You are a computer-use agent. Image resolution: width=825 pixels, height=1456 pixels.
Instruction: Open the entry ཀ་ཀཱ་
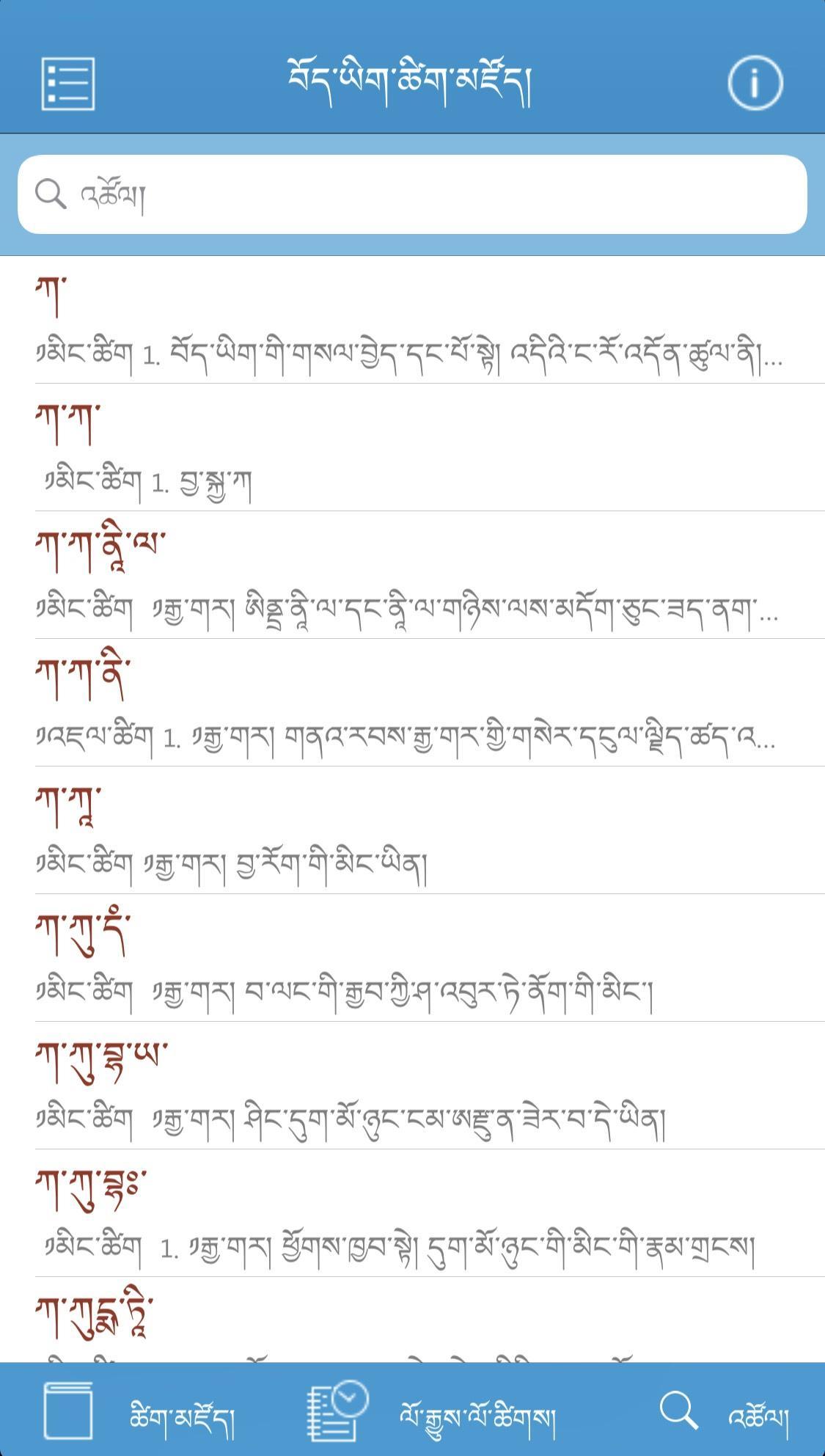tap(411, 831)
